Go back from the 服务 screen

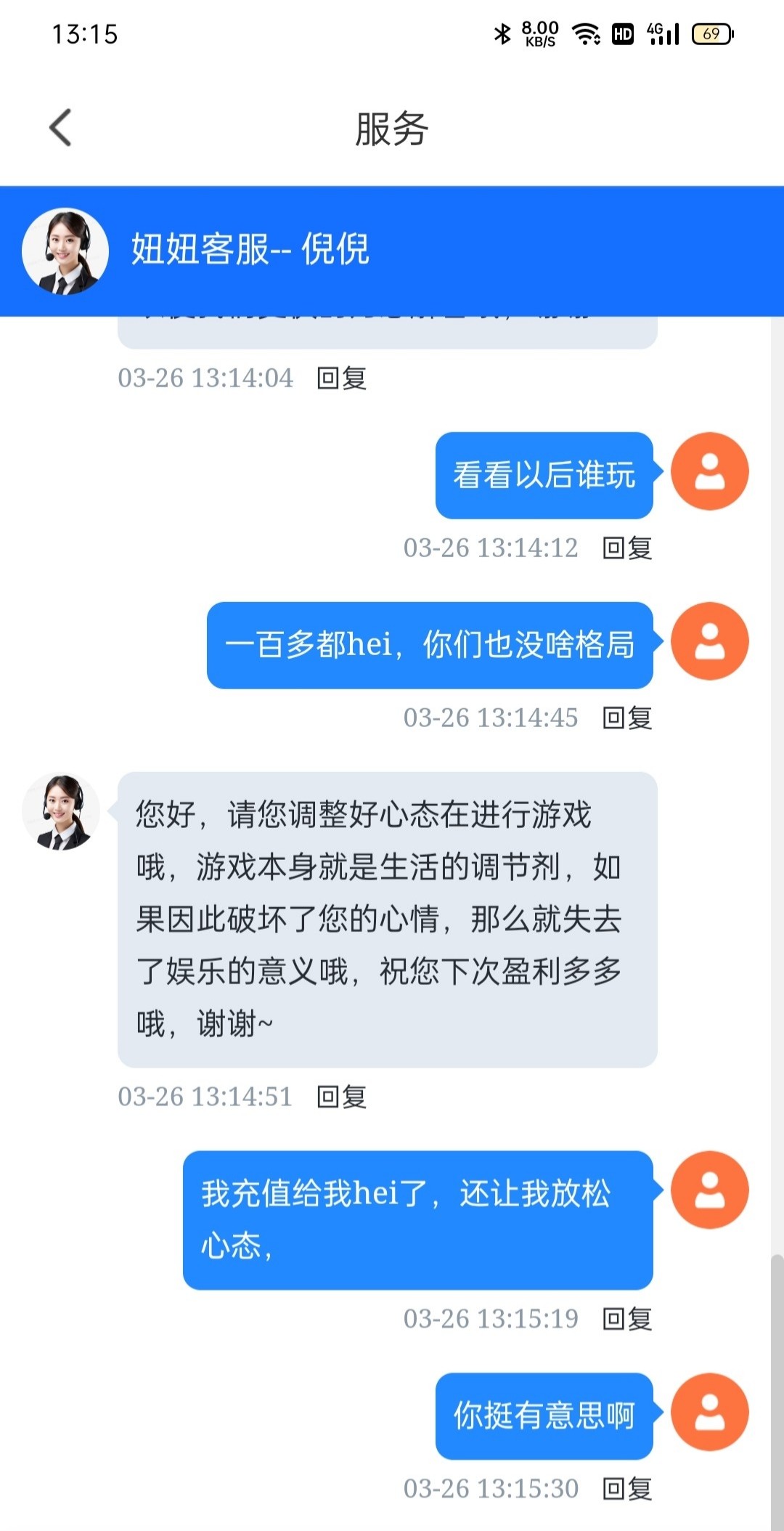pyautogui.click(x=61, y=128)
